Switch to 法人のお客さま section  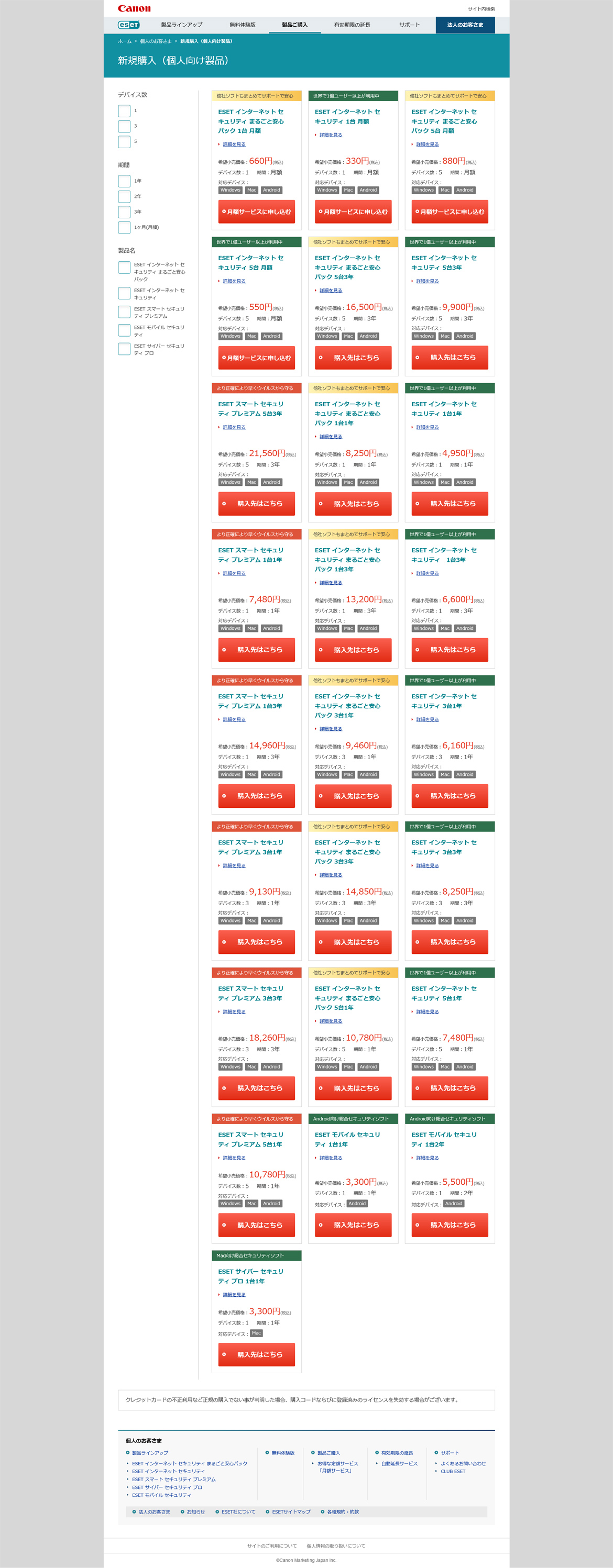coord(465,25)
